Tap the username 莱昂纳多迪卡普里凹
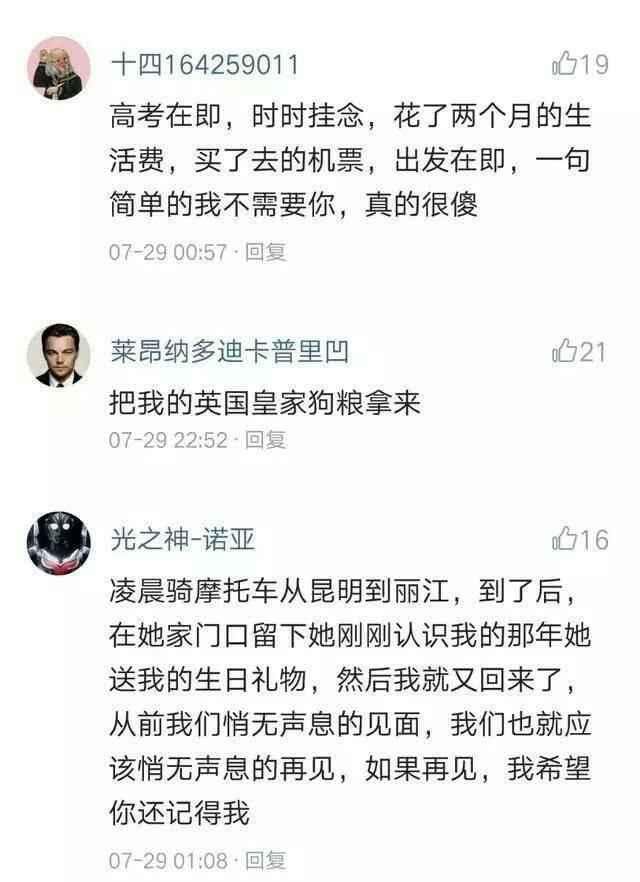This screenshot has height=882, width=640. 229,352
